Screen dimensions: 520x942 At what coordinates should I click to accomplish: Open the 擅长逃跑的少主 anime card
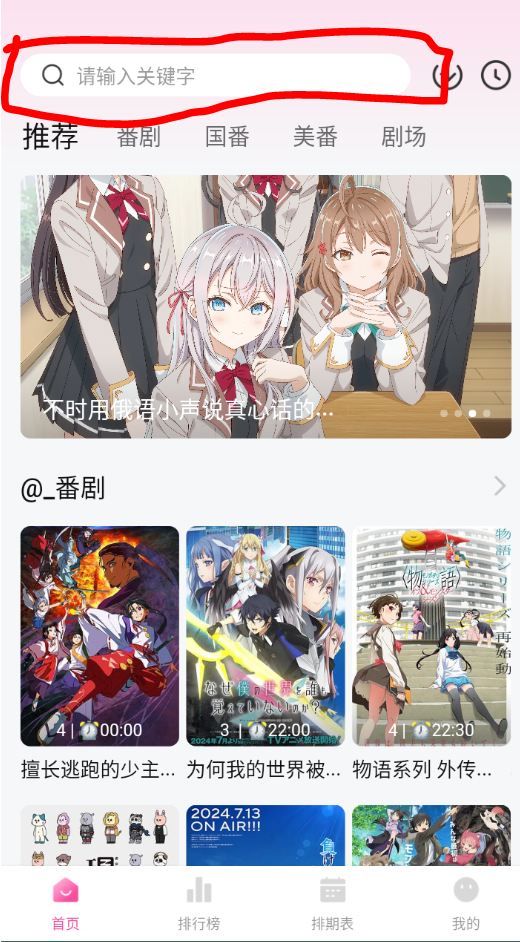(100, 653)
